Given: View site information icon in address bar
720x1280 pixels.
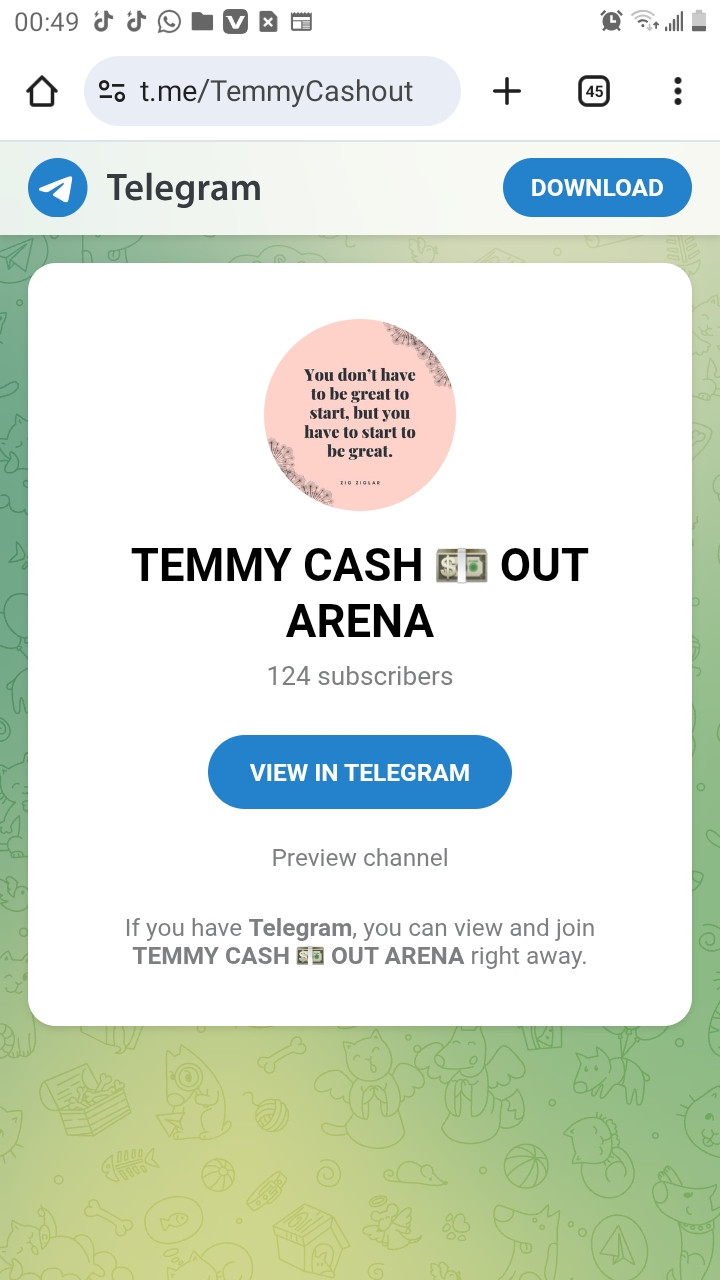Looking at the screenshot, I should [x=112, y=92].
